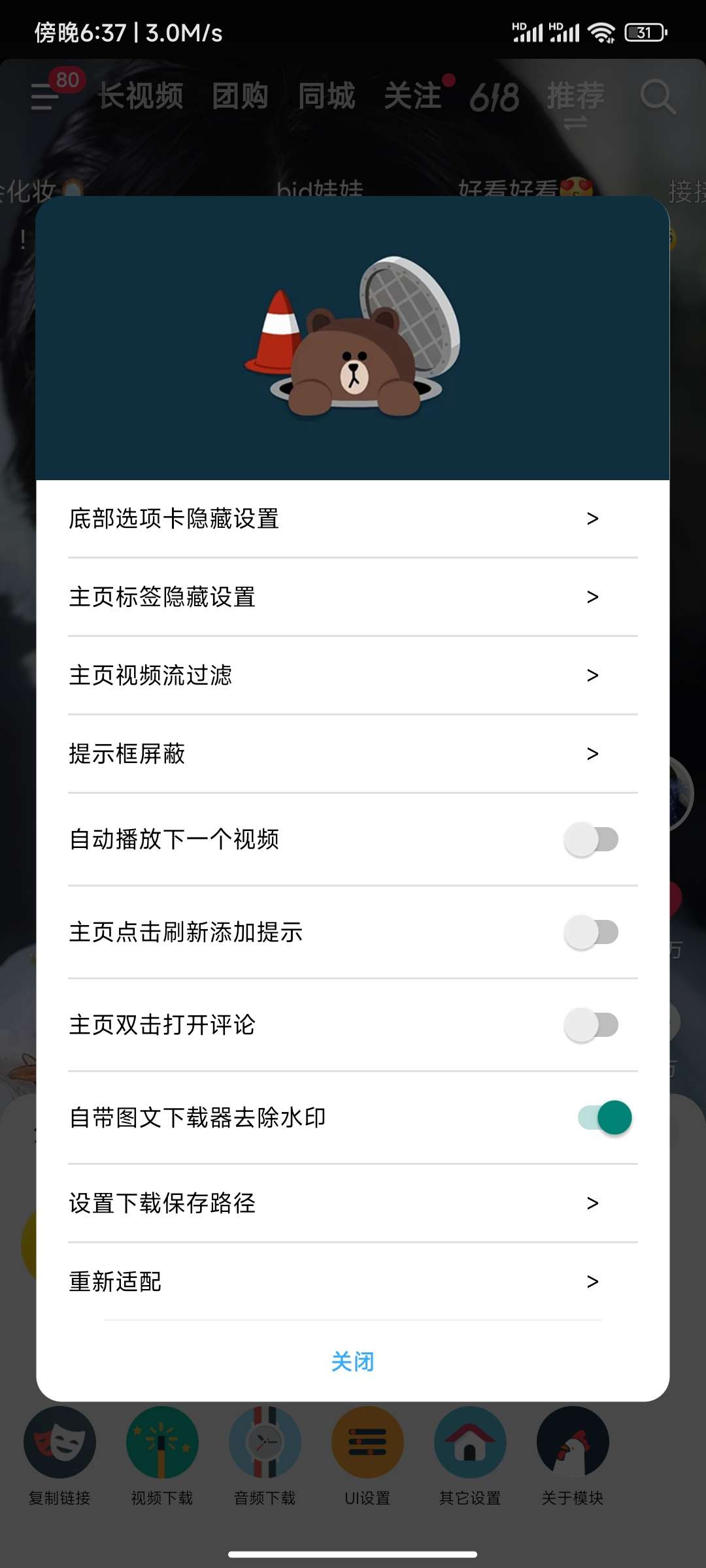Toggle 主页双击打开评论 on

(x=592, y=1025)
